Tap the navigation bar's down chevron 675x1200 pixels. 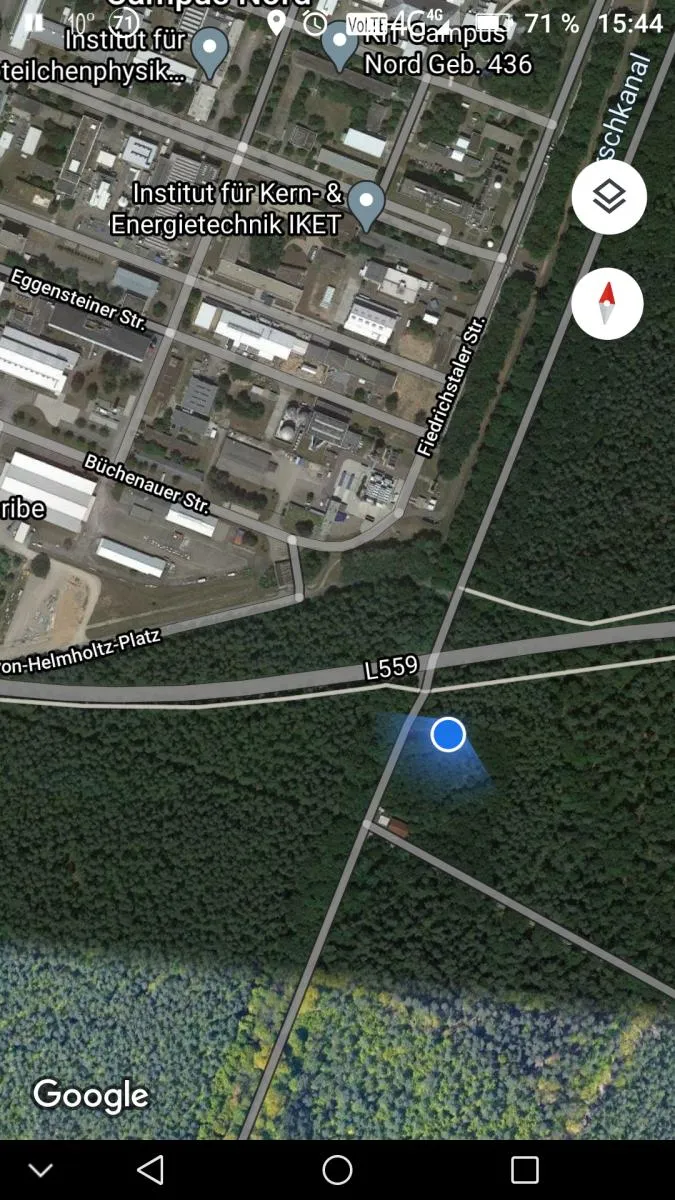40,1170
